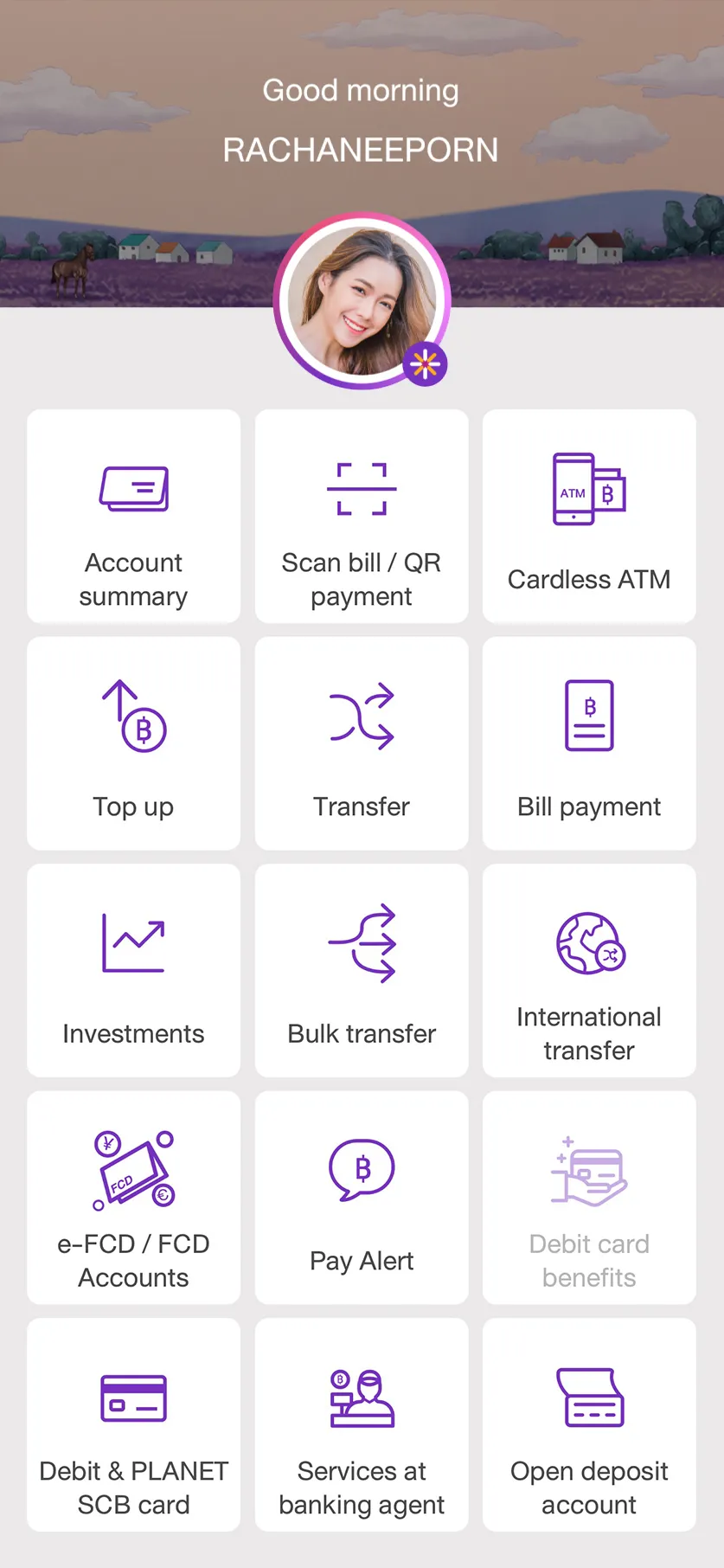Open e-FCD / FCD Accounts

pos(133,1198)
